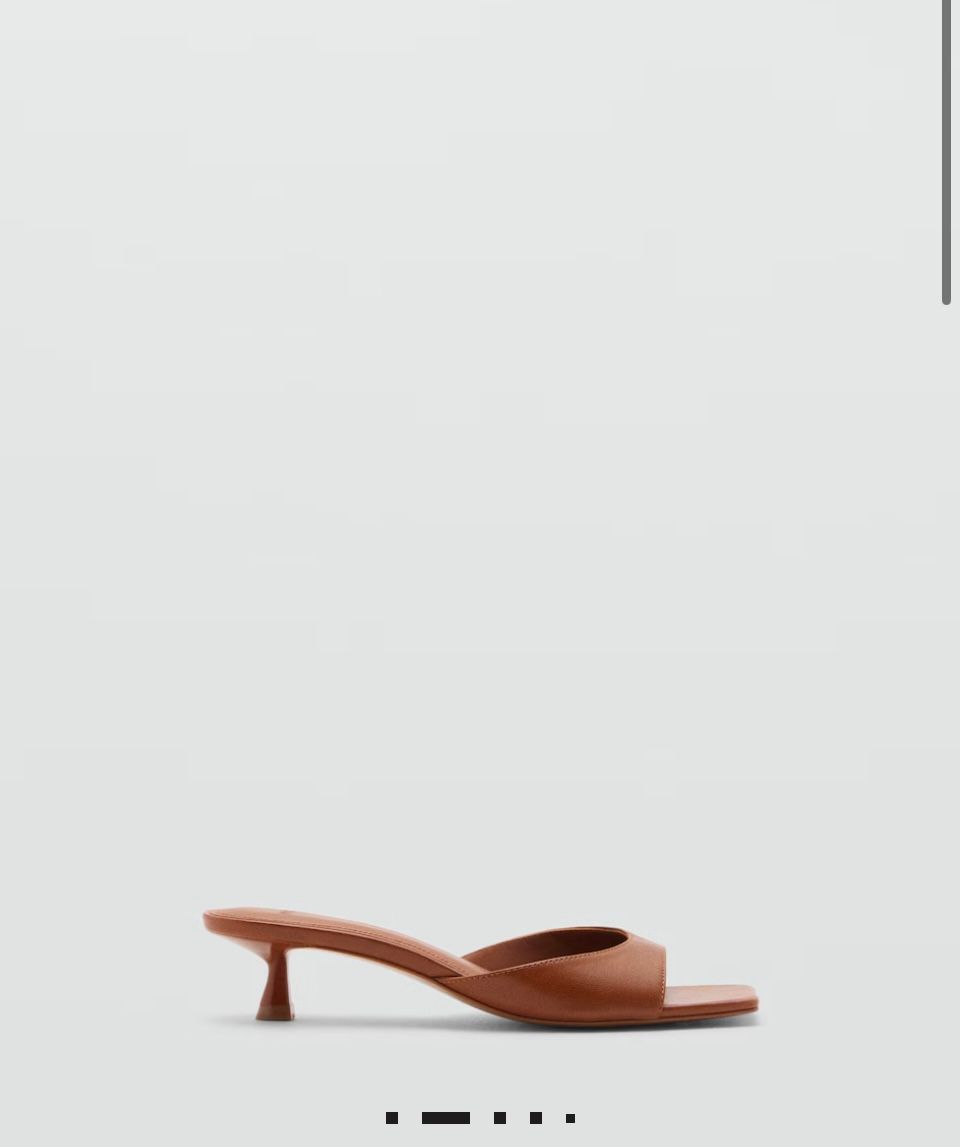Jump to the first gallery image dot

pyautogui.click(x=392, y=1118)
